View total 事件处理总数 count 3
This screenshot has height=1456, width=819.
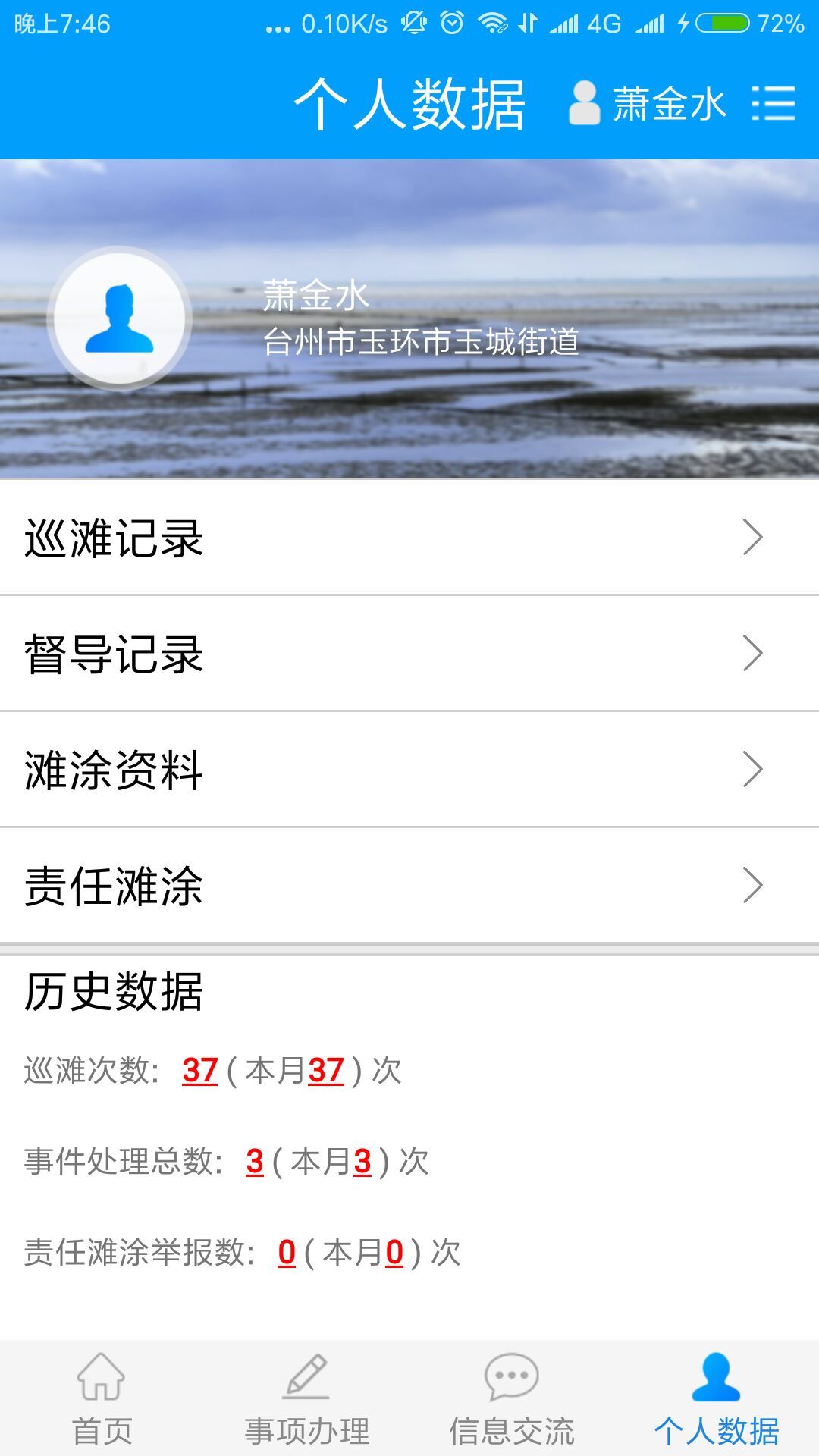click(255, 1161)
